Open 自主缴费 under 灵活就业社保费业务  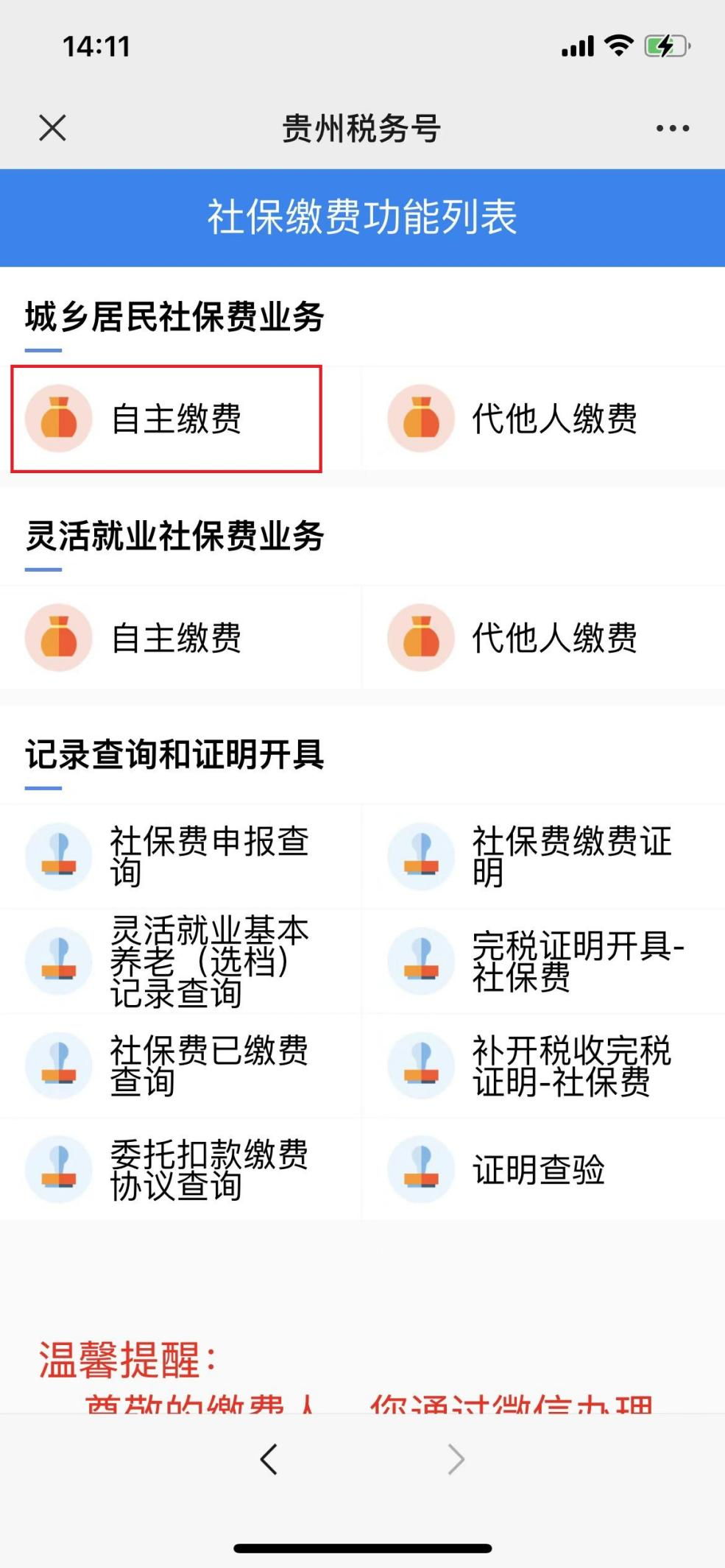tap(180, 637)
